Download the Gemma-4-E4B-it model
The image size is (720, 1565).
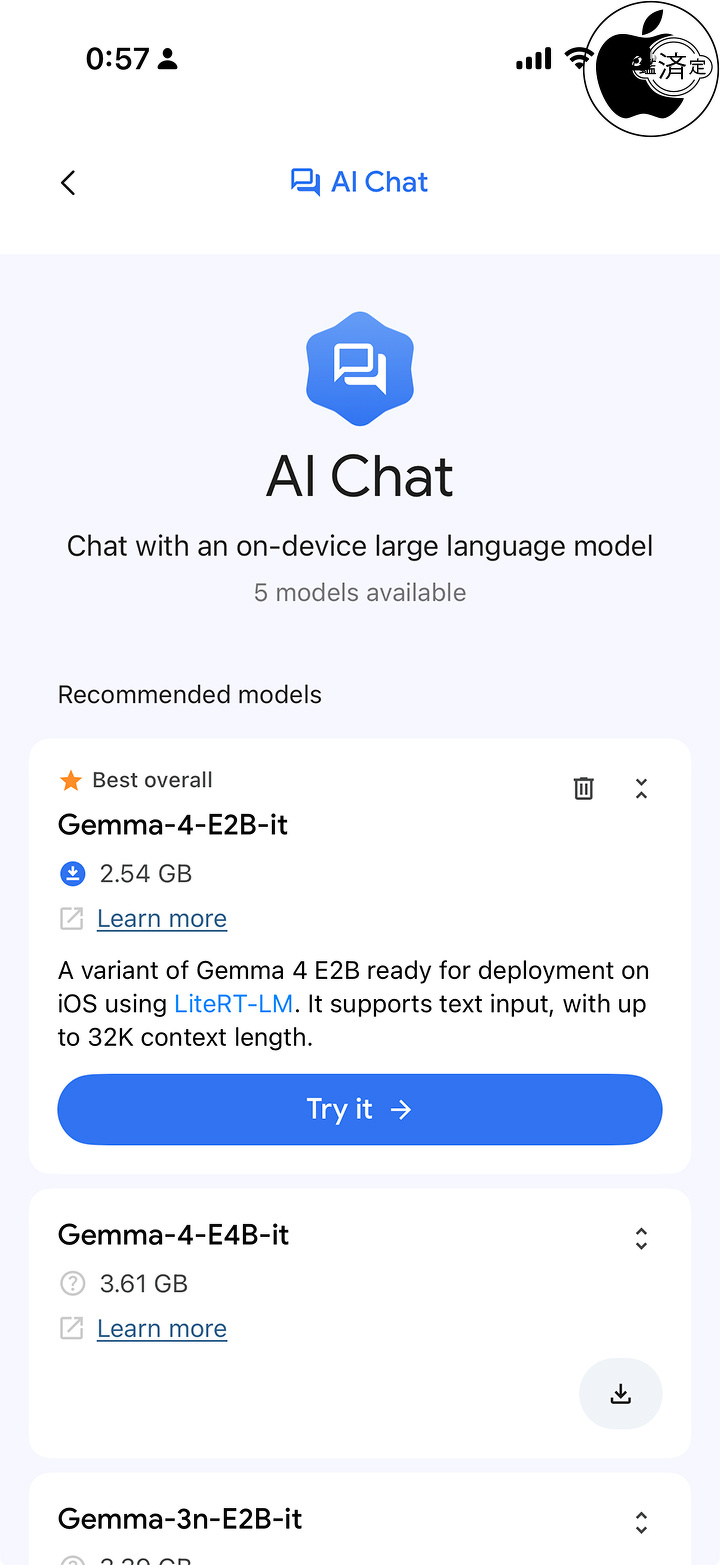pyautogui.click(x=620, y=1393)
